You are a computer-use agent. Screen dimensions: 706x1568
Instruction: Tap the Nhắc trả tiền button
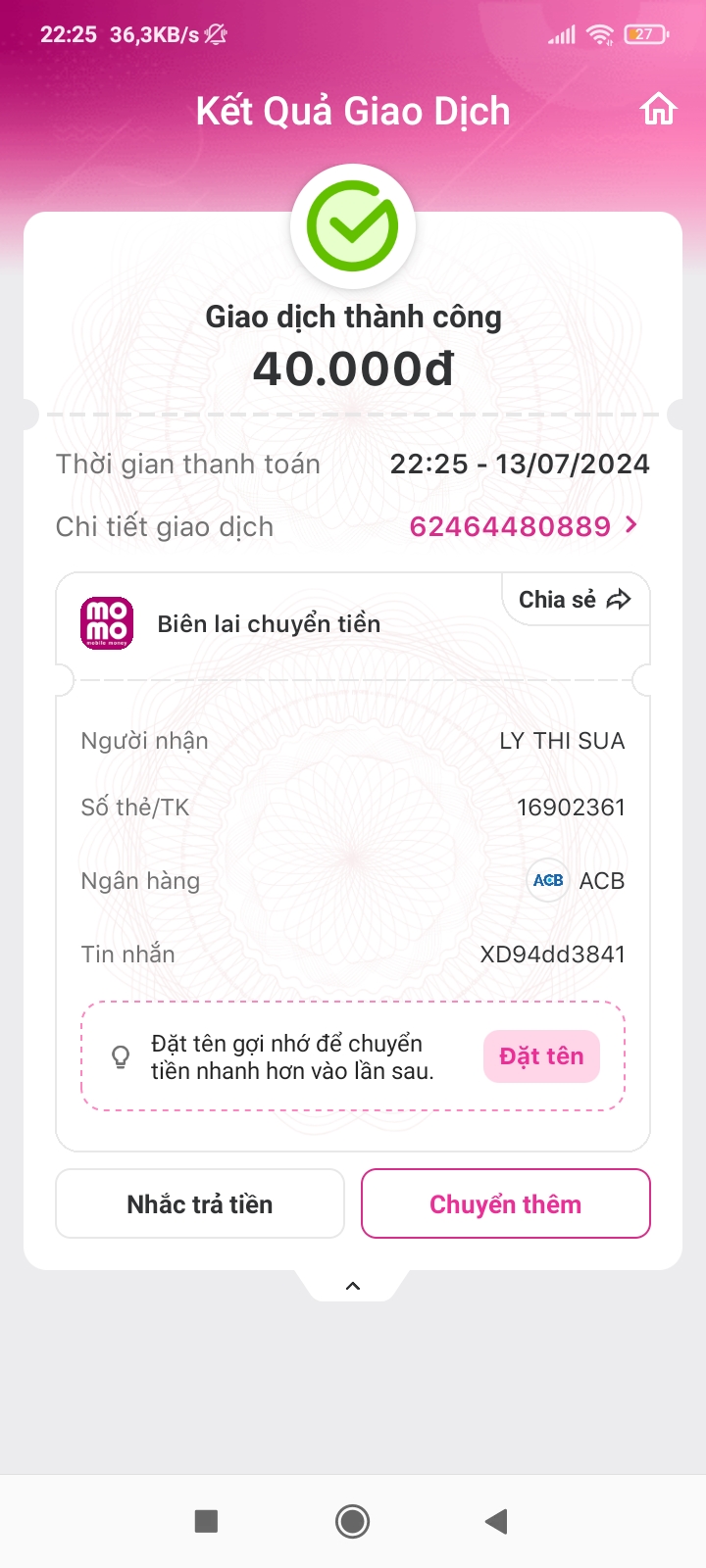pos(200,1203)
